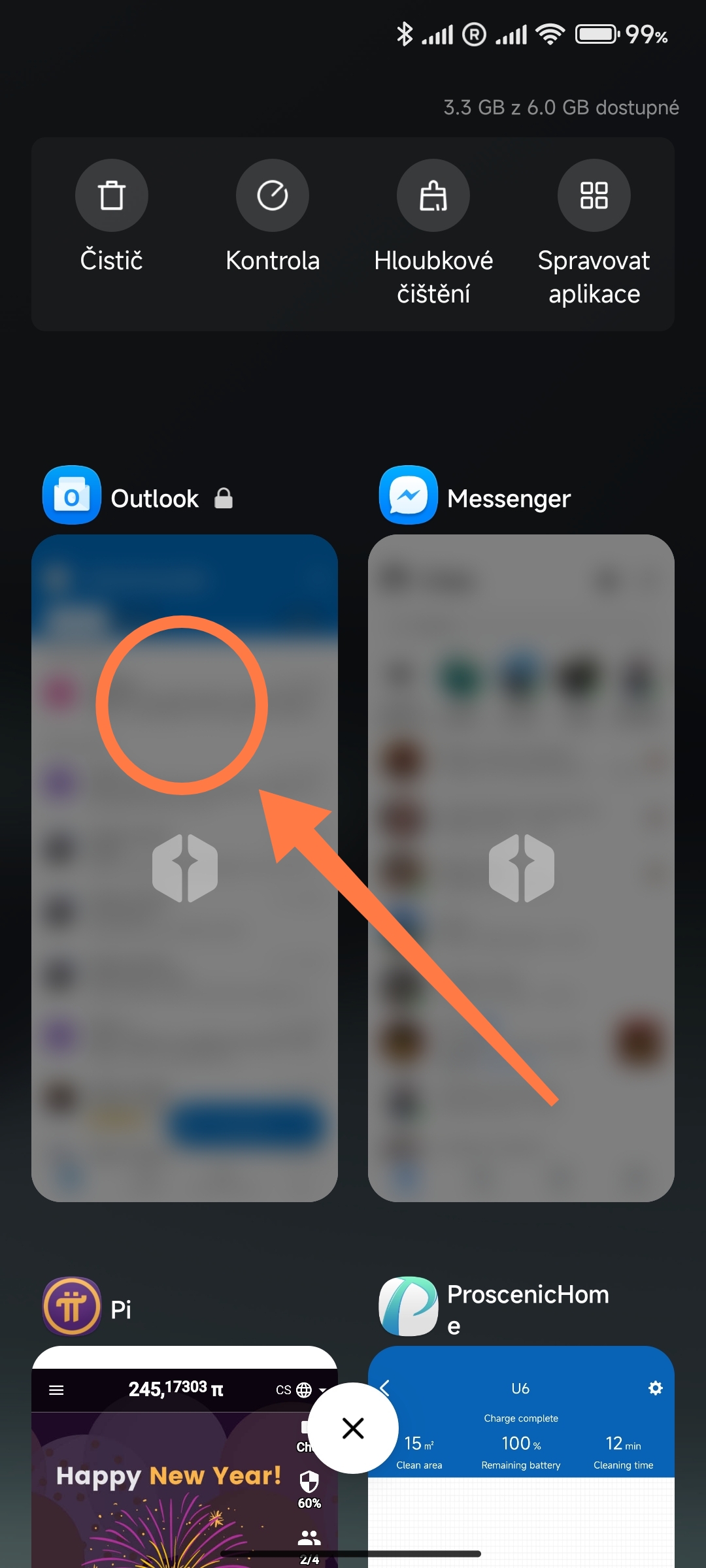Open the Messenger app card
This screenshot has width=706, height=1568.
pyautogui.click(x=521, y=868)
